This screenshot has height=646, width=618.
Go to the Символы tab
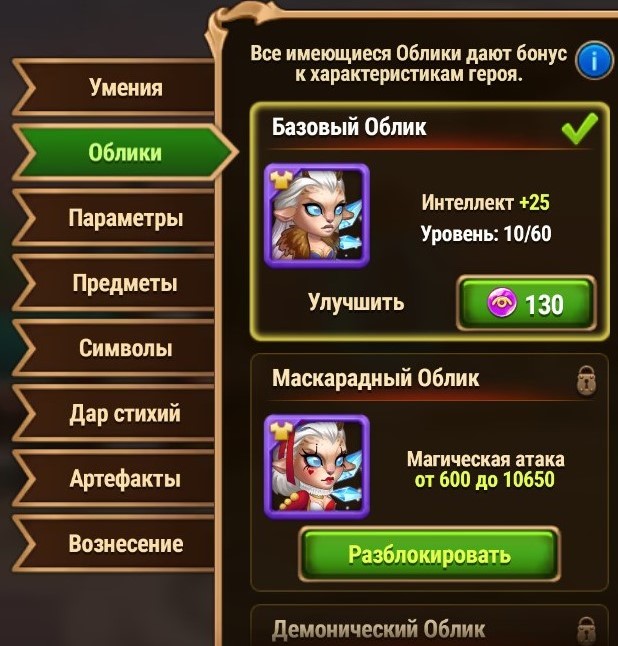point(124,349)
